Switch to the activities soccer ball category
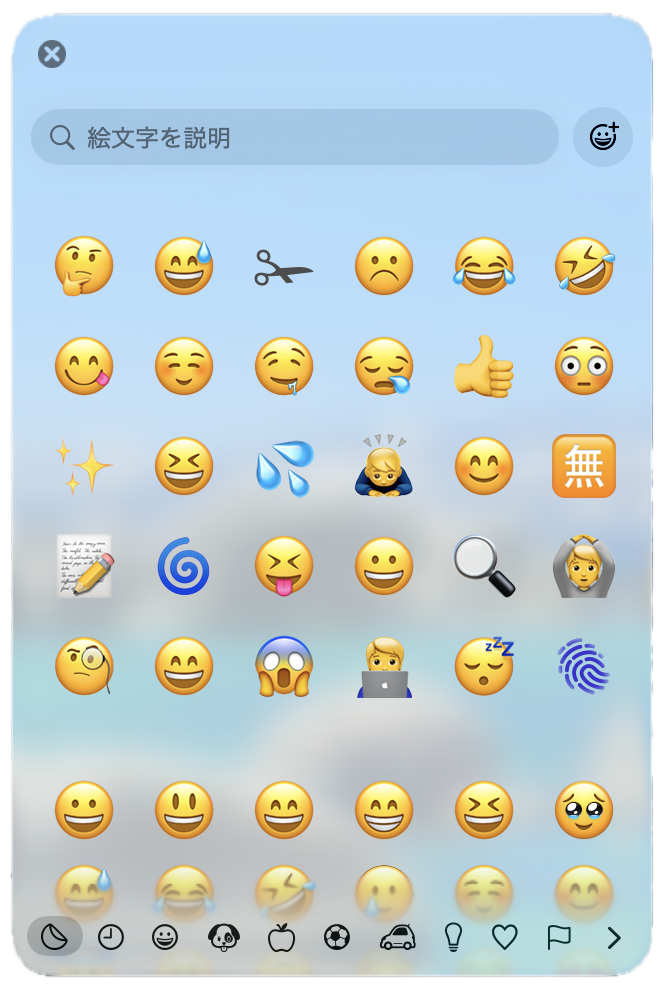The width and height of the screenshot is (666, 992). pyautogui.click(x=337, y=937)
